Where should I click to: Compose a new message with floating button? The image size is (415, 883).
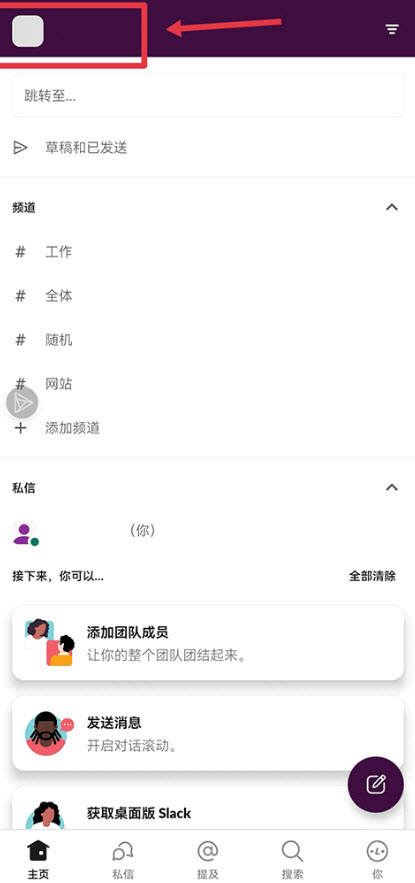376,784
